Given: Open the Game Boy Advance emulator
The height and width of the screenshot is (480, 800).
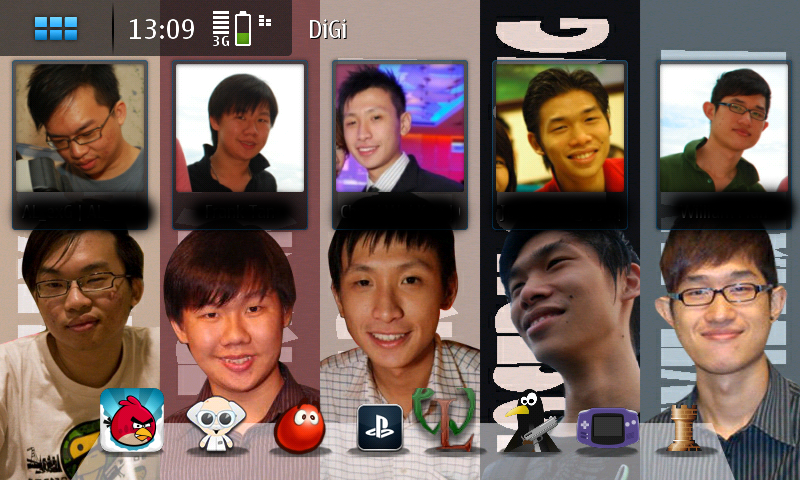Looking at the screenshot, I should 604,426.
